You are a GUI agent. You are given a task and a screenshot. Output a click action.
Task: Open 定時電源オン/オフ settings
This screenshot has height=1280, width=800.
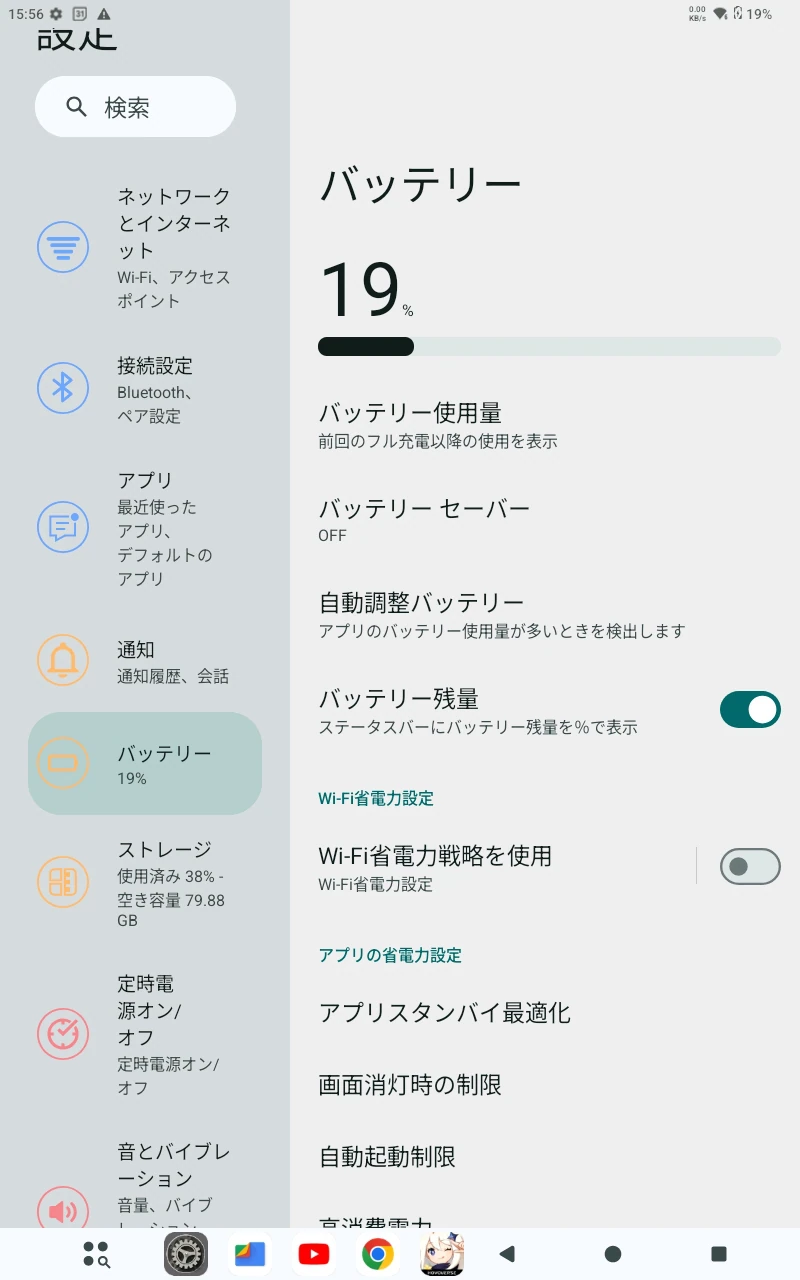click(145, 1034)
